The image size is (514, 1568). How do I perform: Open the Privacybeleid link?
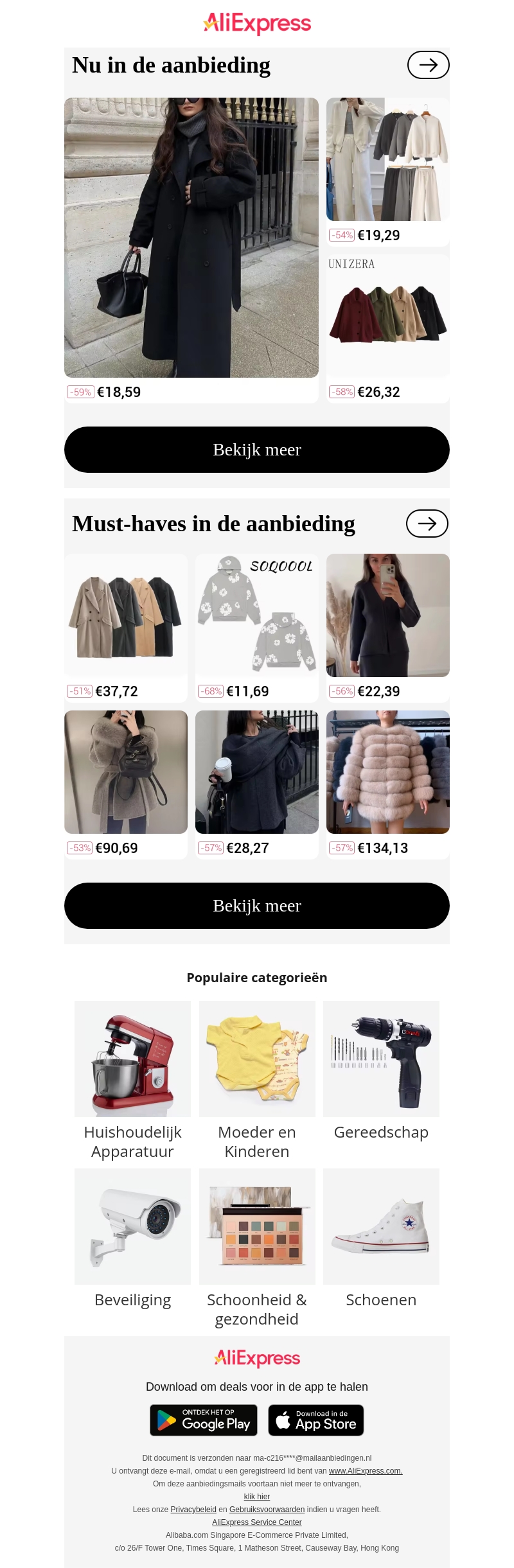click(x=193, y=1510)
